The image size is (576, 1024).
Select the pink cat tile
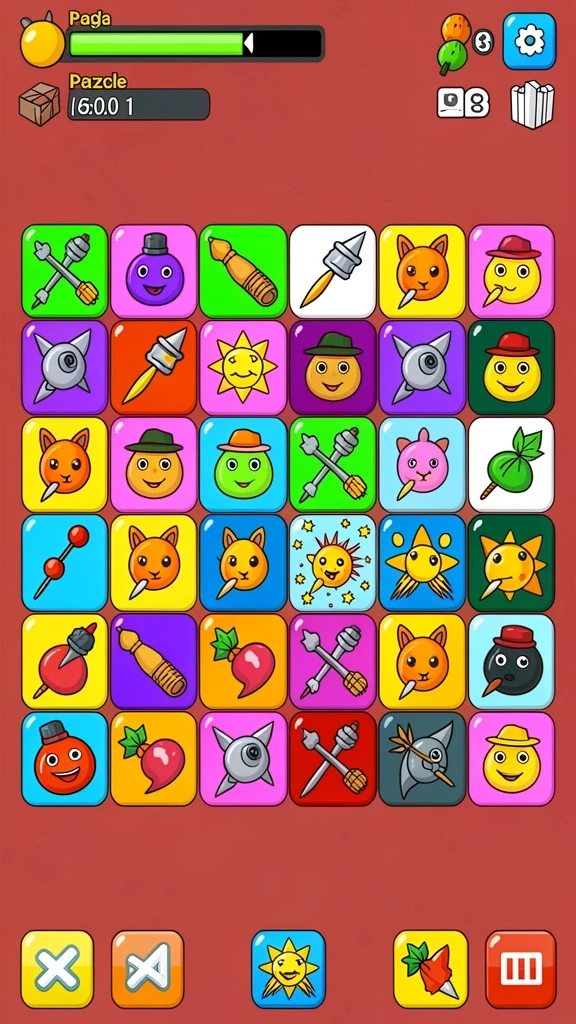pos(422,465)
